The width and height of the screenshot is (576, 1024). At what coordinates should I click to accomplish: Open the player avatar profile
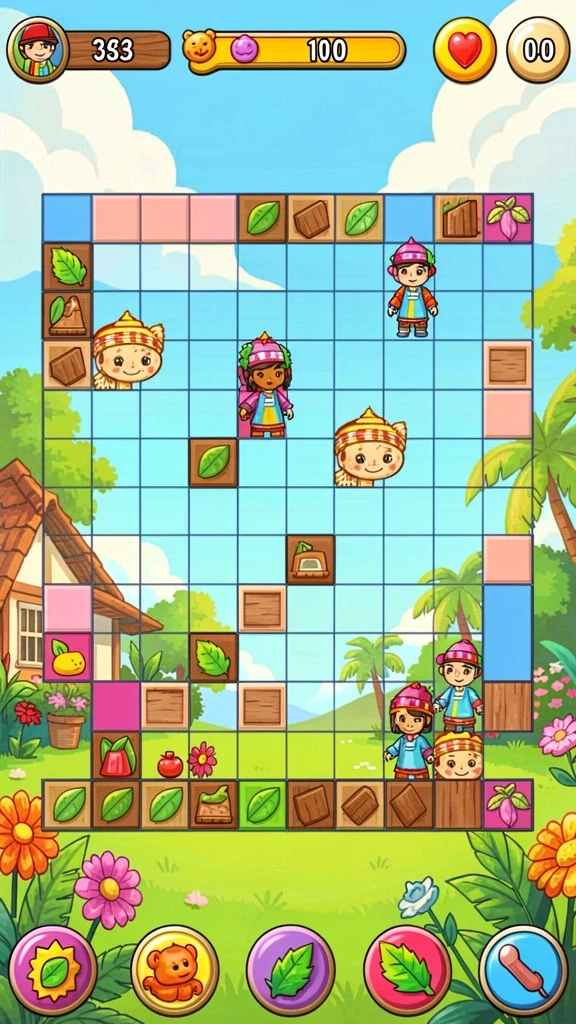[38, 50]
